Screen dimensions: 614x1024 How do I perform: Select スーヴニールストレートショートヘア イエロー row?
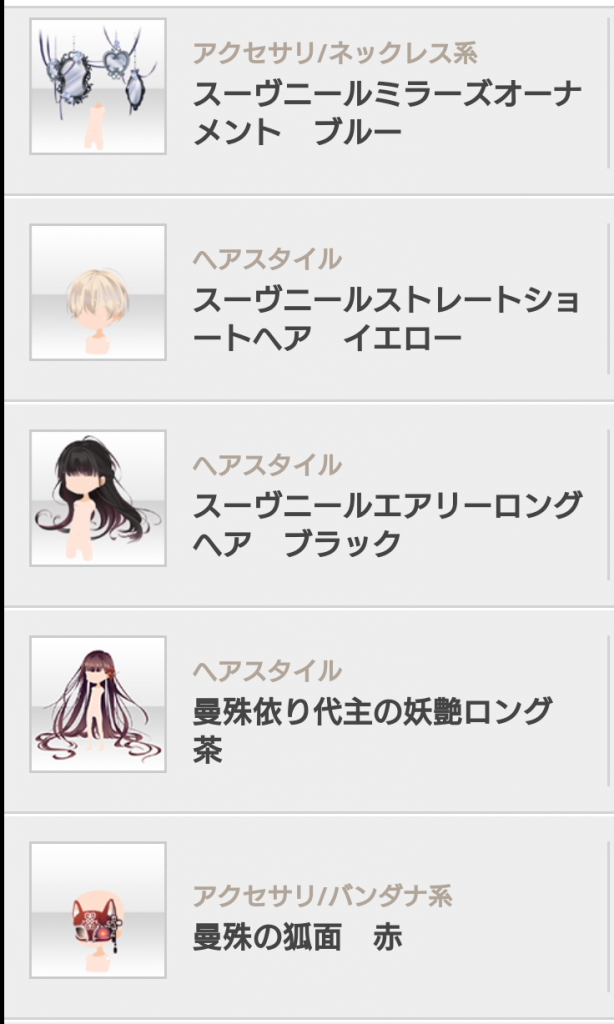pos(386,319)
